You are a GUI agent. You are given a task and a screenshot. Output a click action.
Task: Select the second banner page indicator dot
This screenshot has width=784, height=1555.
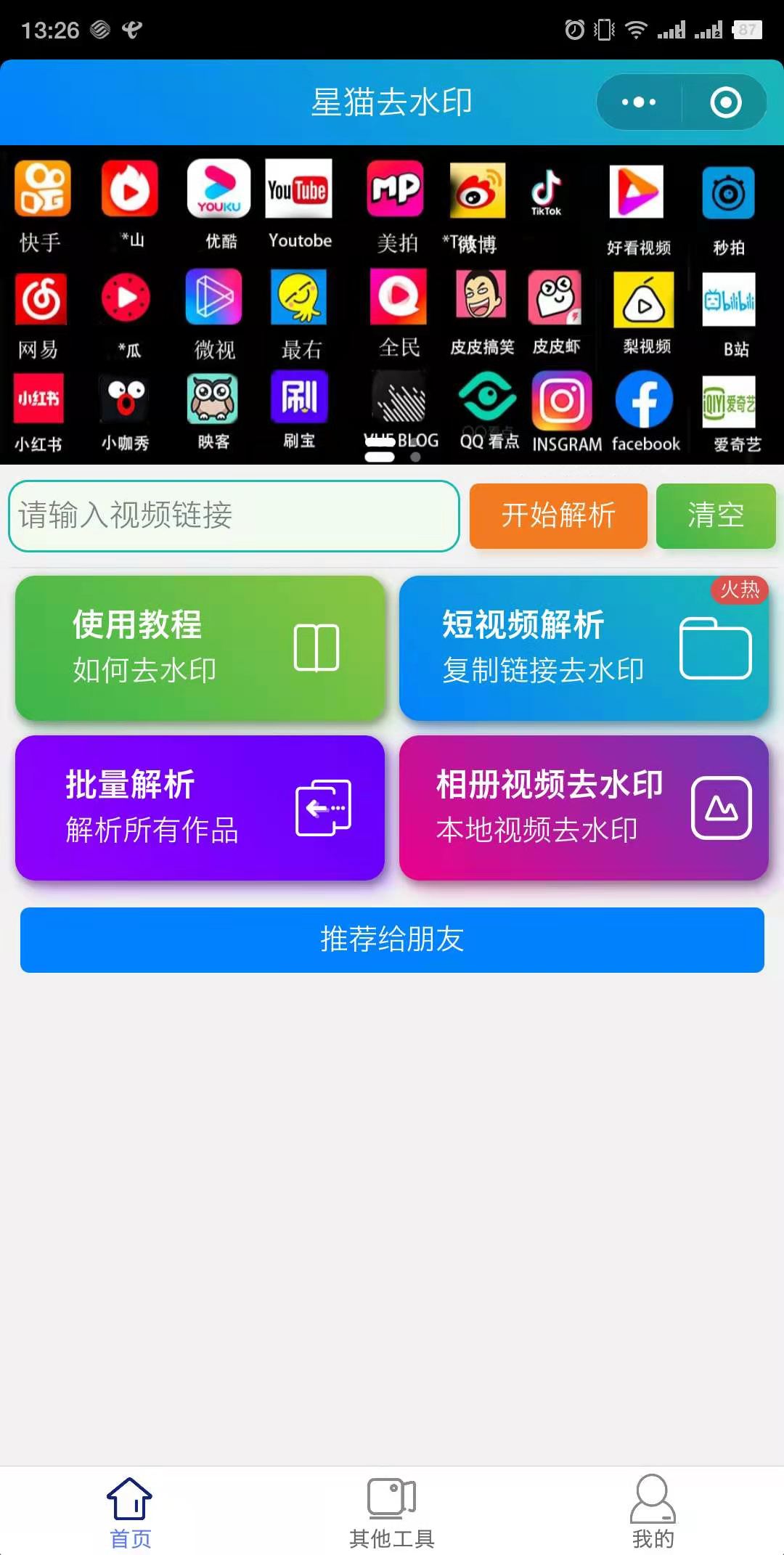(415, 457)
